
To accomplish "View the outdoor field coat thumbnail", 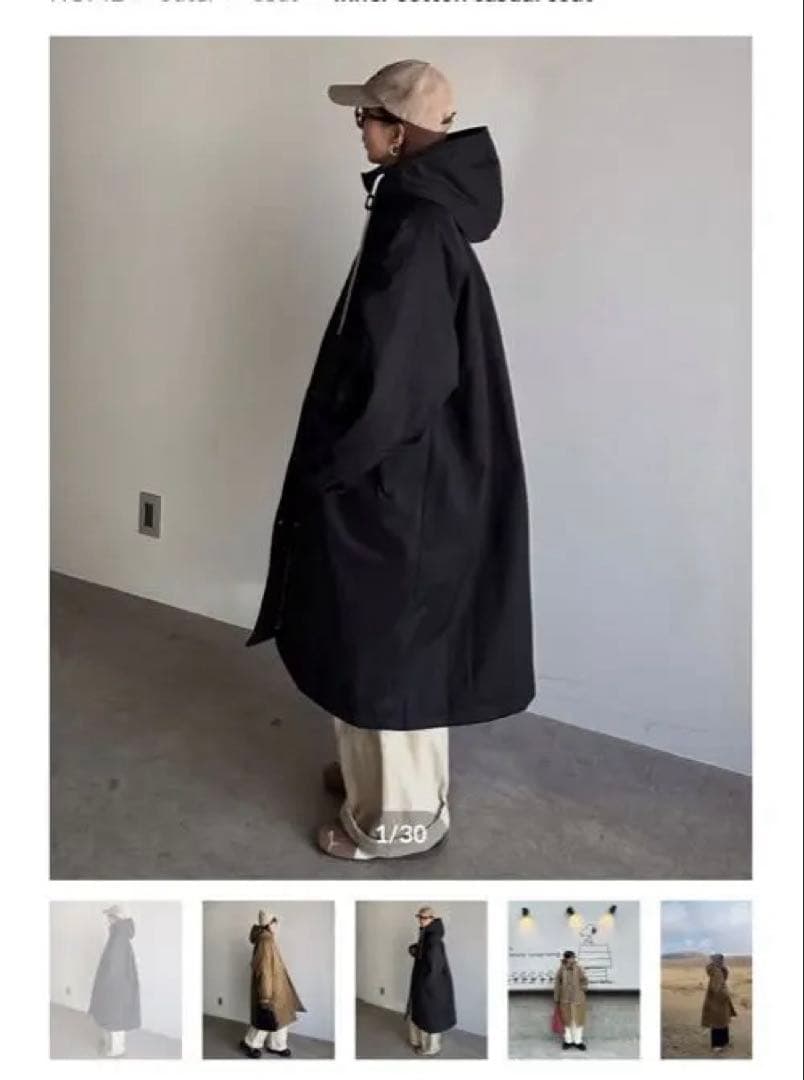I will (706, 979).
